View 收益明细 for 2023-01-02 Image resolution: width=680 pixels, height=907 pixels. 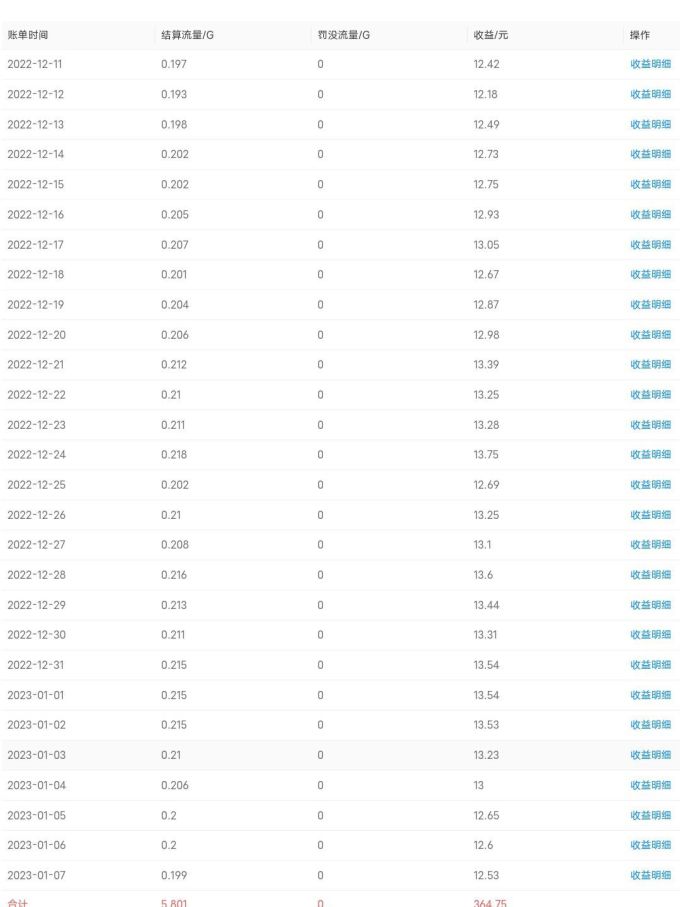pyautogui.click(x=650, y=724)
